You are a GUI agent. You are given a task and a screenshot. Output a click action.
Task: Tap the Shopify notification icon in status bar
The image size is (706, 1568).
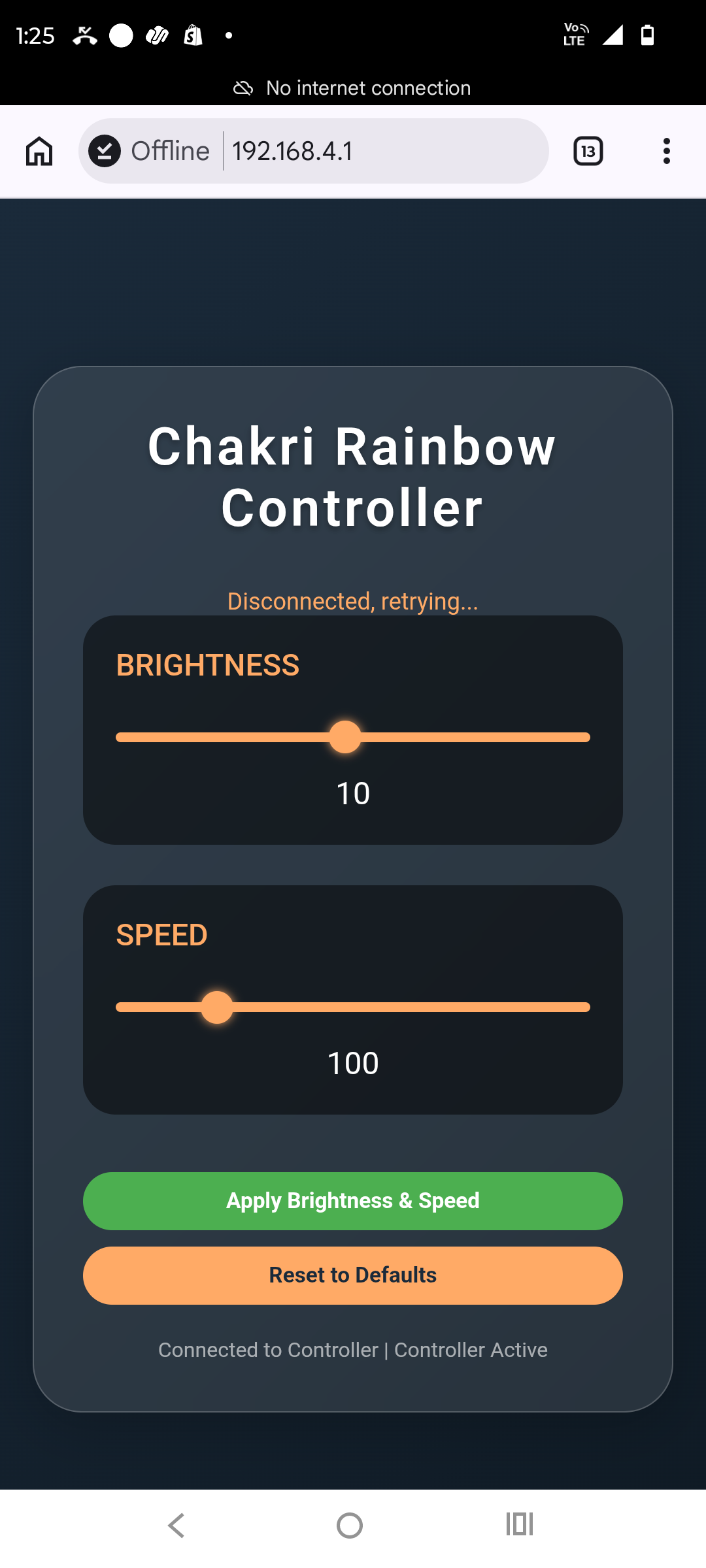click(x=192, y=35)
